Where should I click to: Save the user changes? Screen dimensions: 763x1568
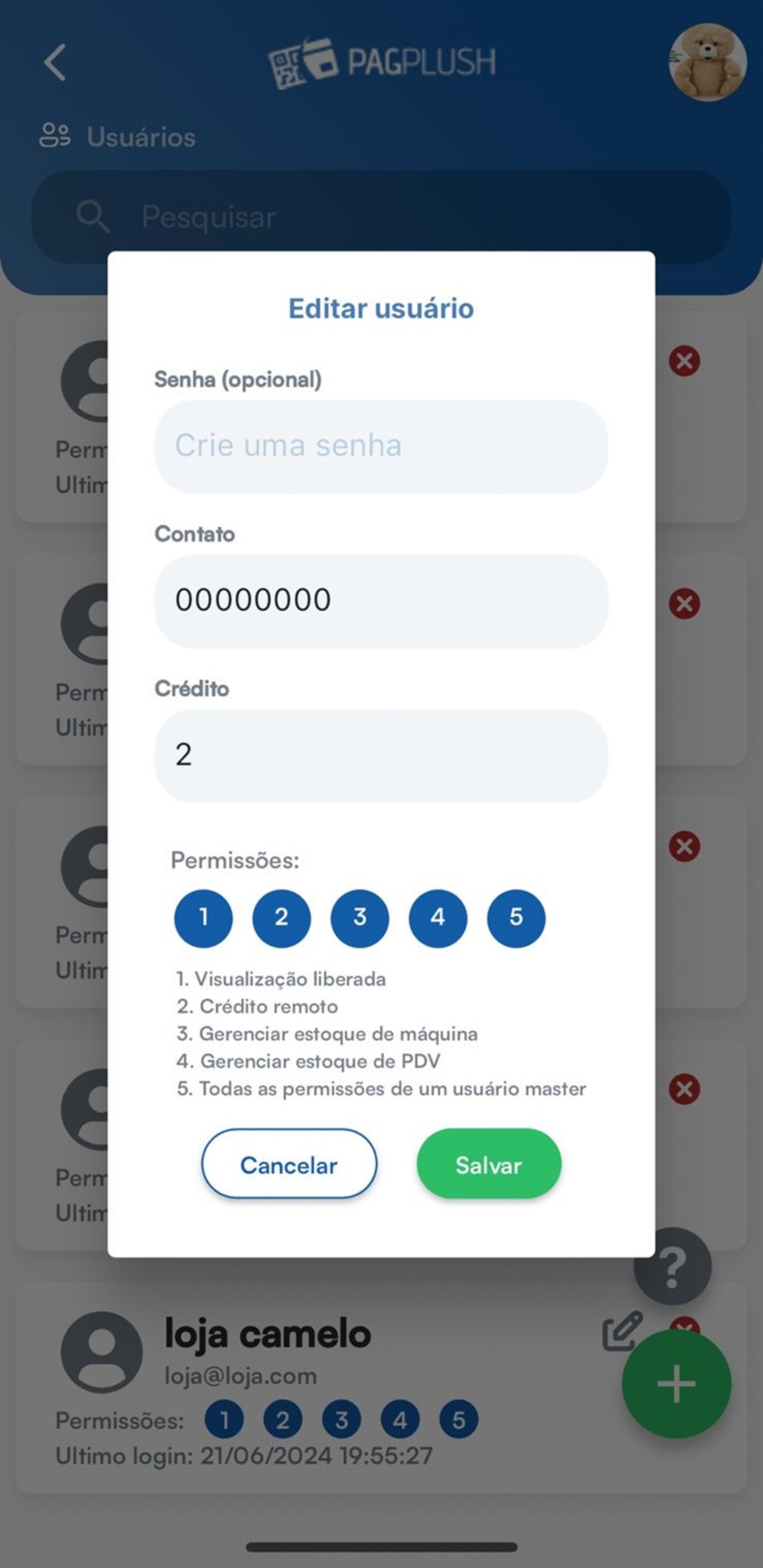(x=489, y=1165)
